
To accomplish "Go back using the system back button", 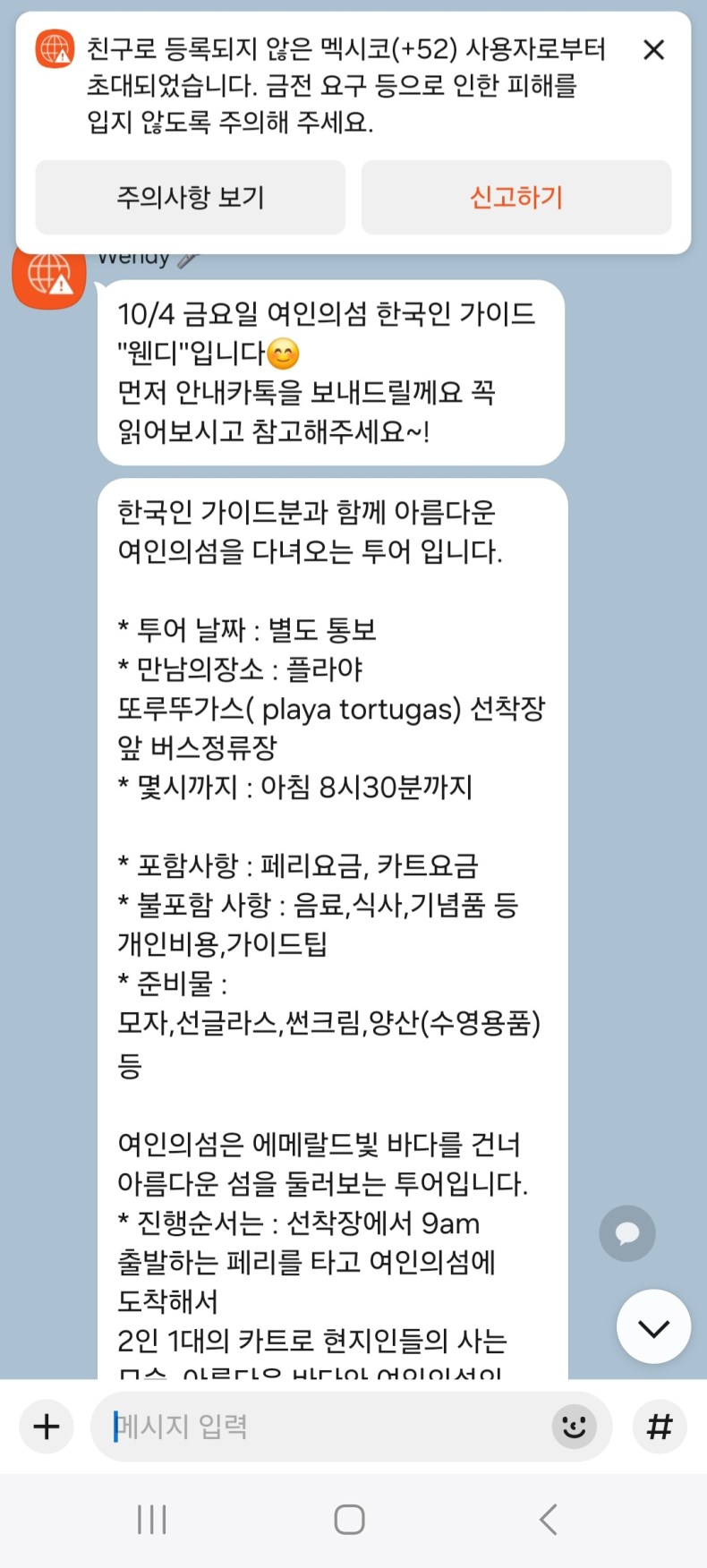I will tap(549, 1520).
